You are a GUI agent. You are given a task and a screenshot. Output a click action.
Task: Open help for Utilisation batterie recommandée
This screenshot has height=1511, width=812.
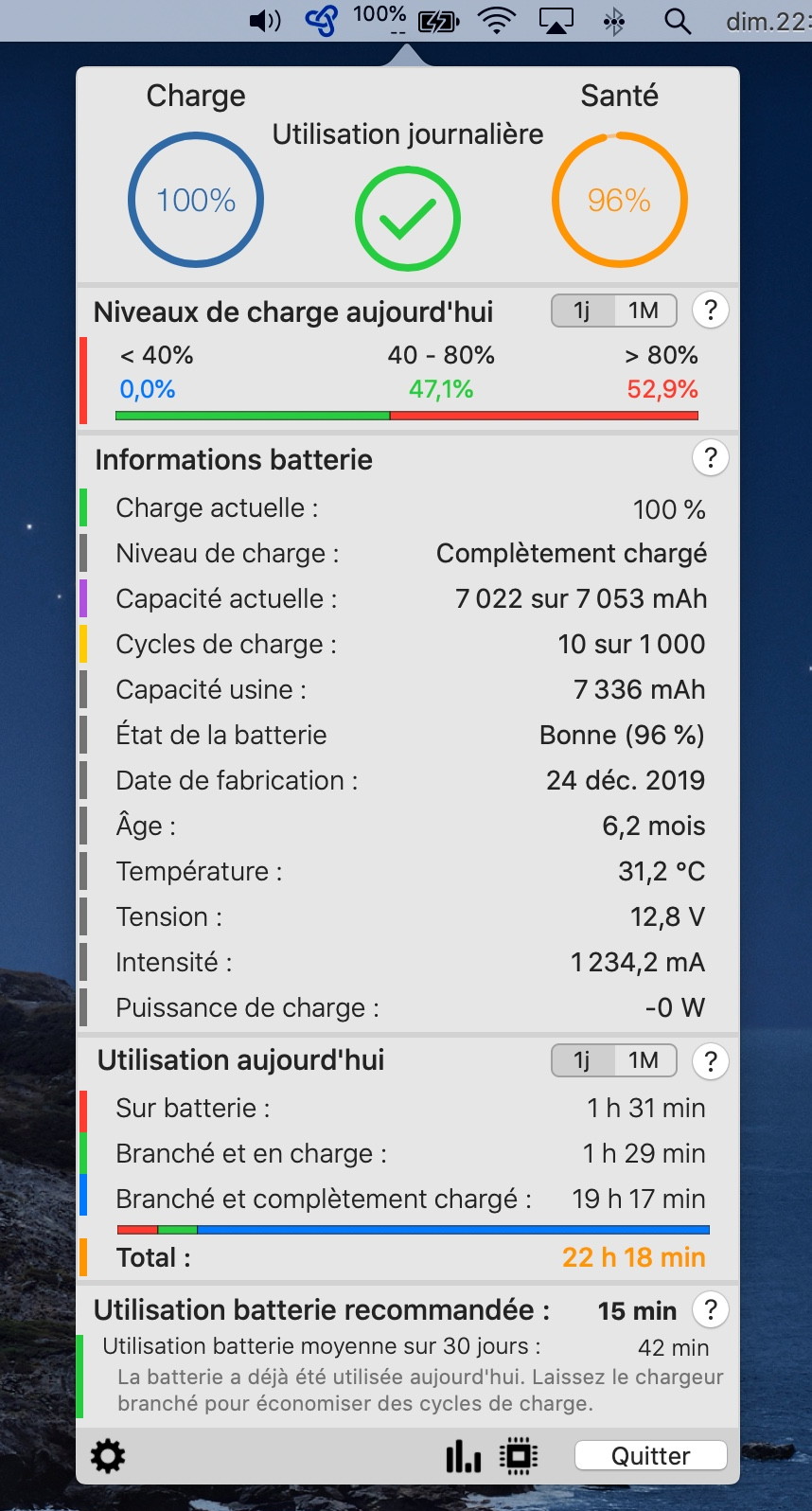click(711, 1310)
